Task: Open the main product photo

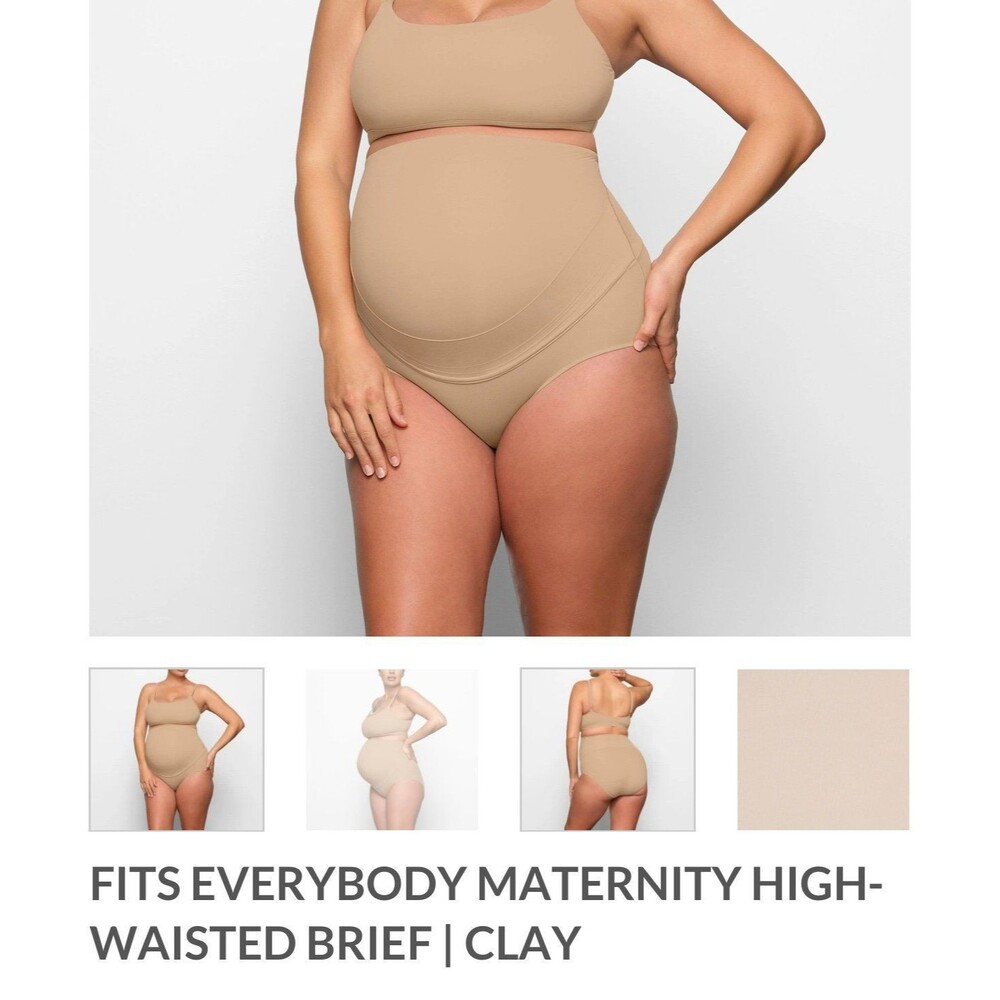Action: [500, 318]
